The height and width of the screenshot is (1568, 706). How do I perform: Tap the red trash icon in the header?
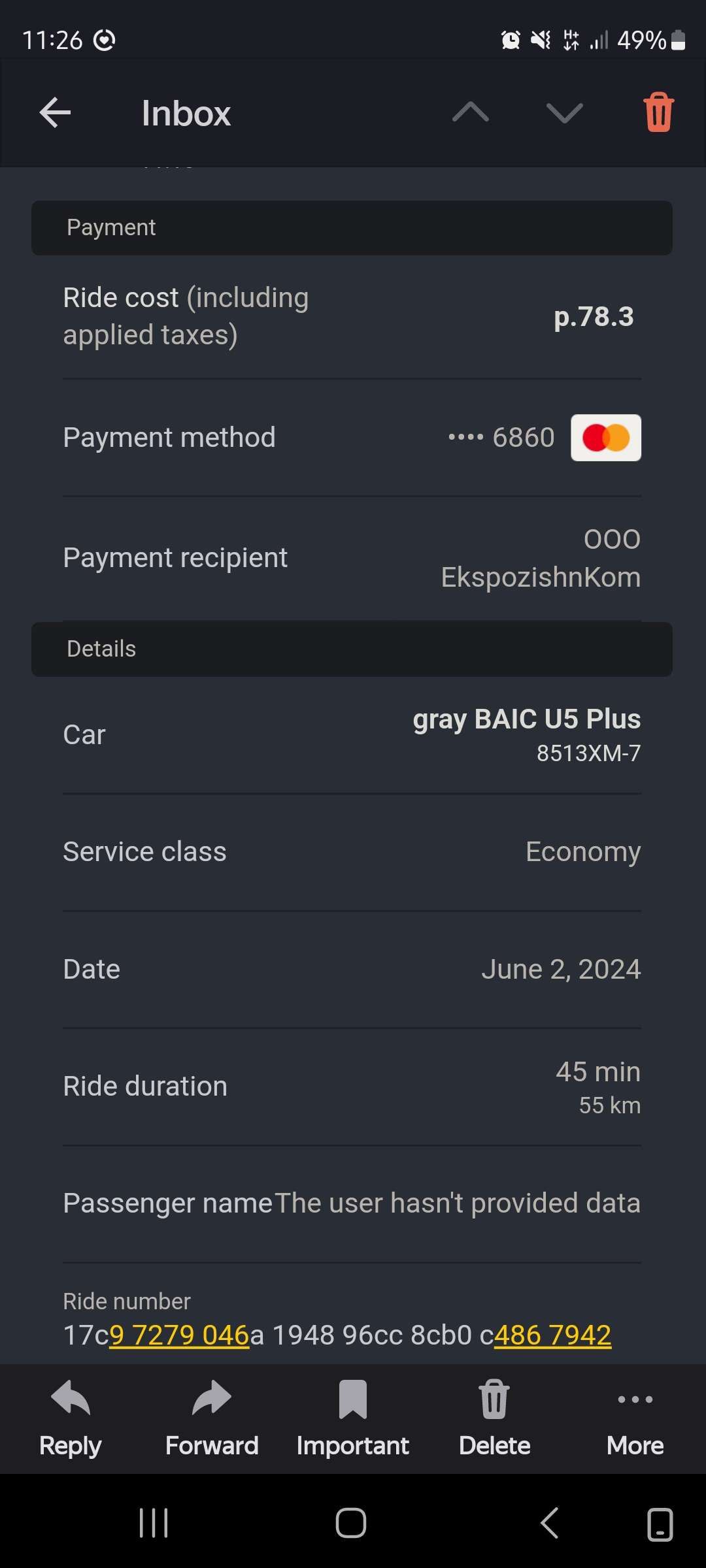(x=658, y=112)
